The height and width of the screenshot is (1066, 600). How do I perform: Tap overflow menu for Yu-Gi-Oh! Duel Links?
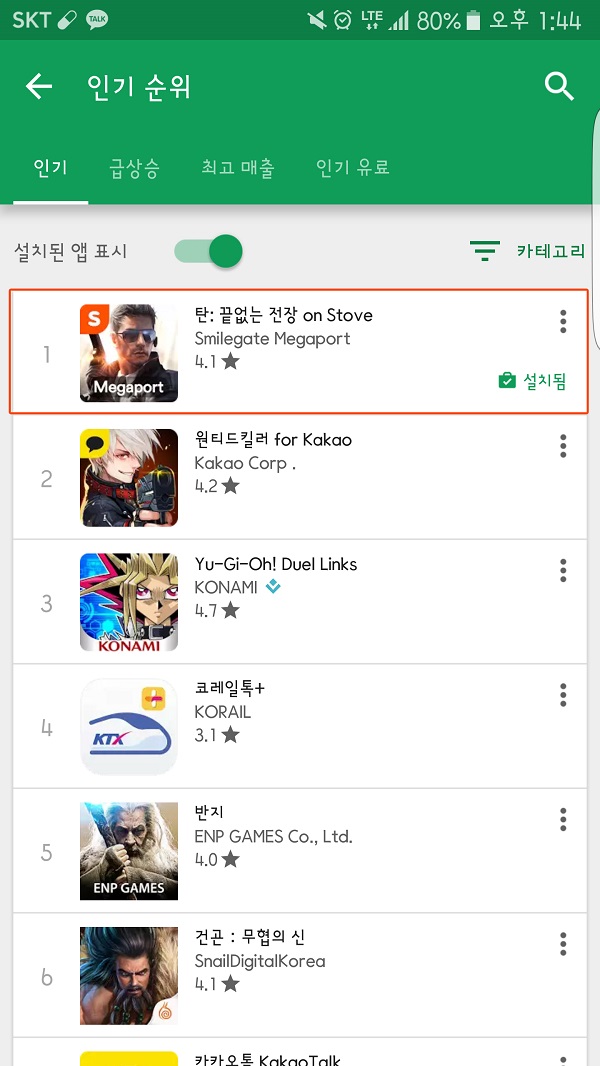point(563,570)
